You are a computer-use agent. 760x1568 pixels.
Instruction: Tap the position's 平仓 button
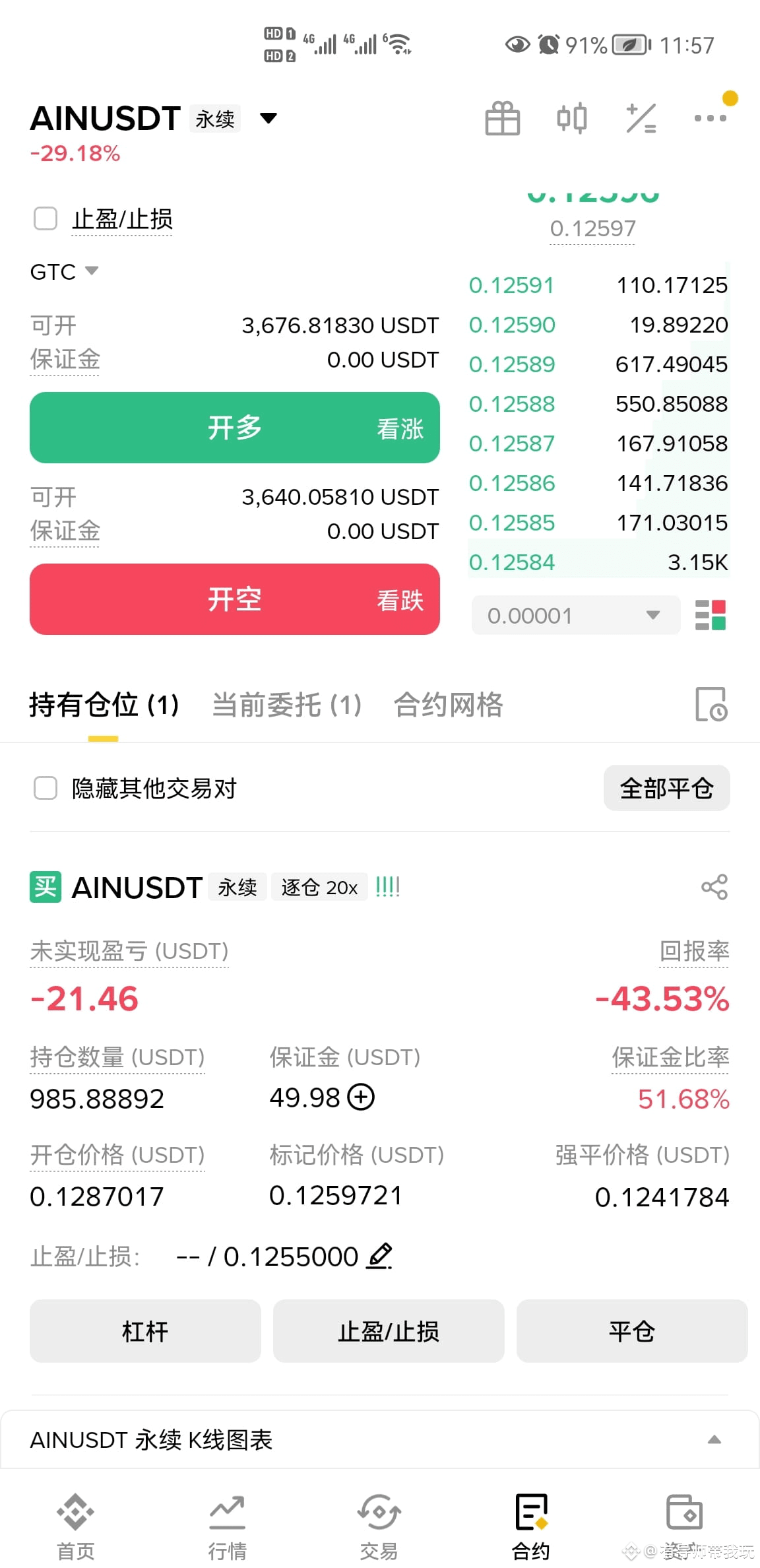pos(632,1331)
